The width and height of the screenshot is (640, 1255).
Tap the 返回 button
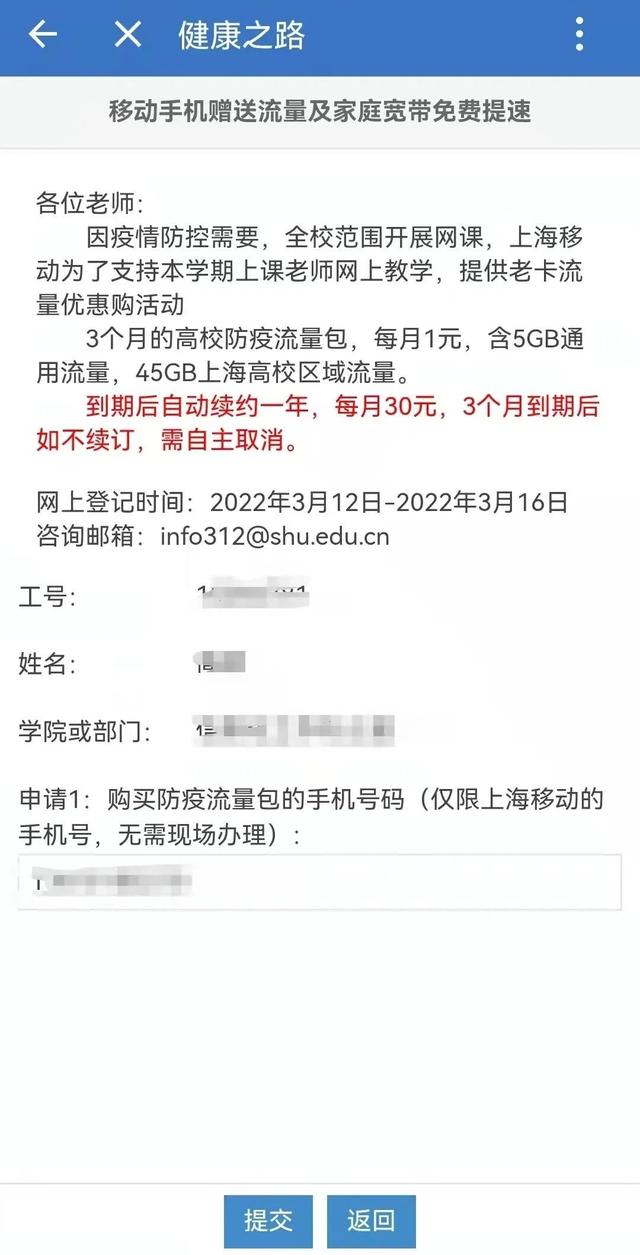[x=371, y=1221]
